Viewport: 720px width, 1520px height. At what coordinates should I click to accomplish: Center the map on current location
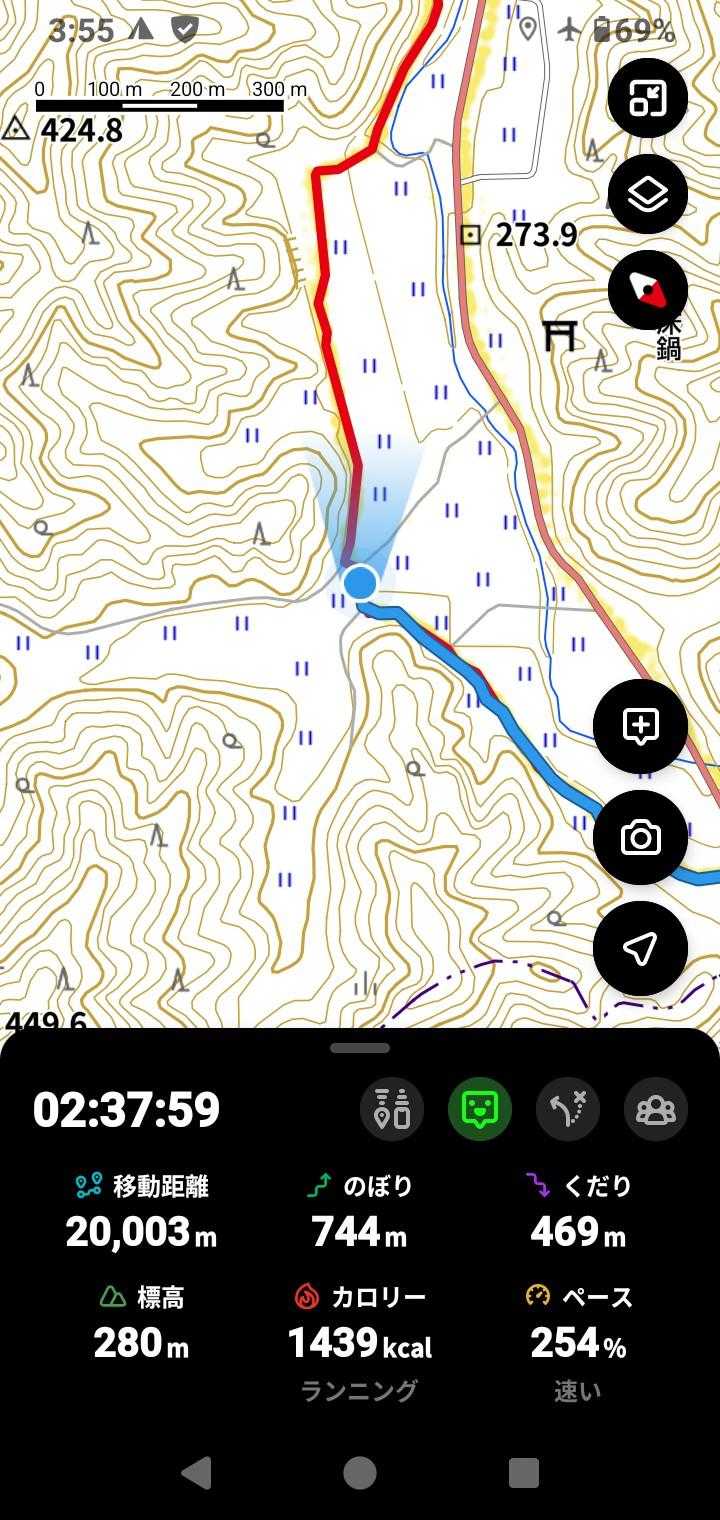point(640,948)
